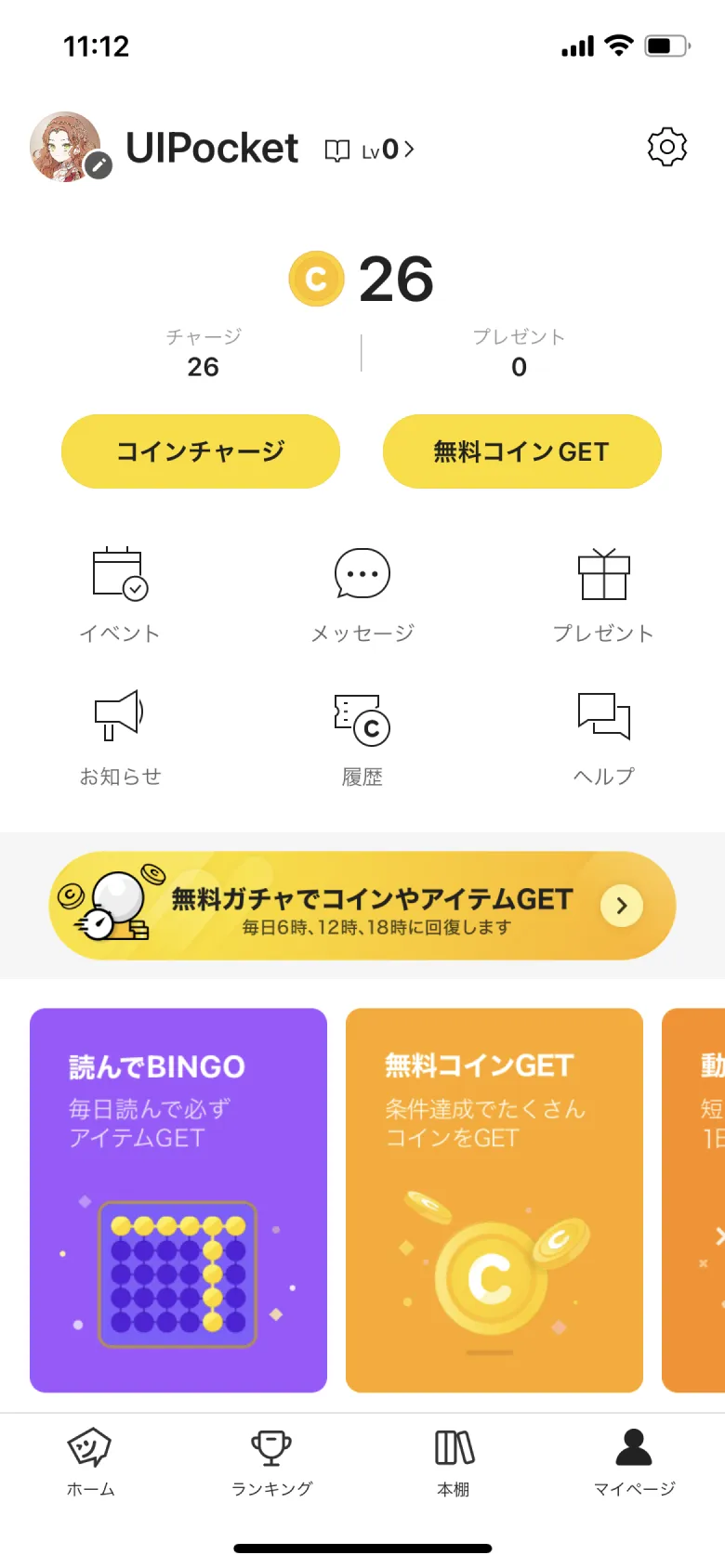Open the プレゼント gift box icon

pos(603,573)
